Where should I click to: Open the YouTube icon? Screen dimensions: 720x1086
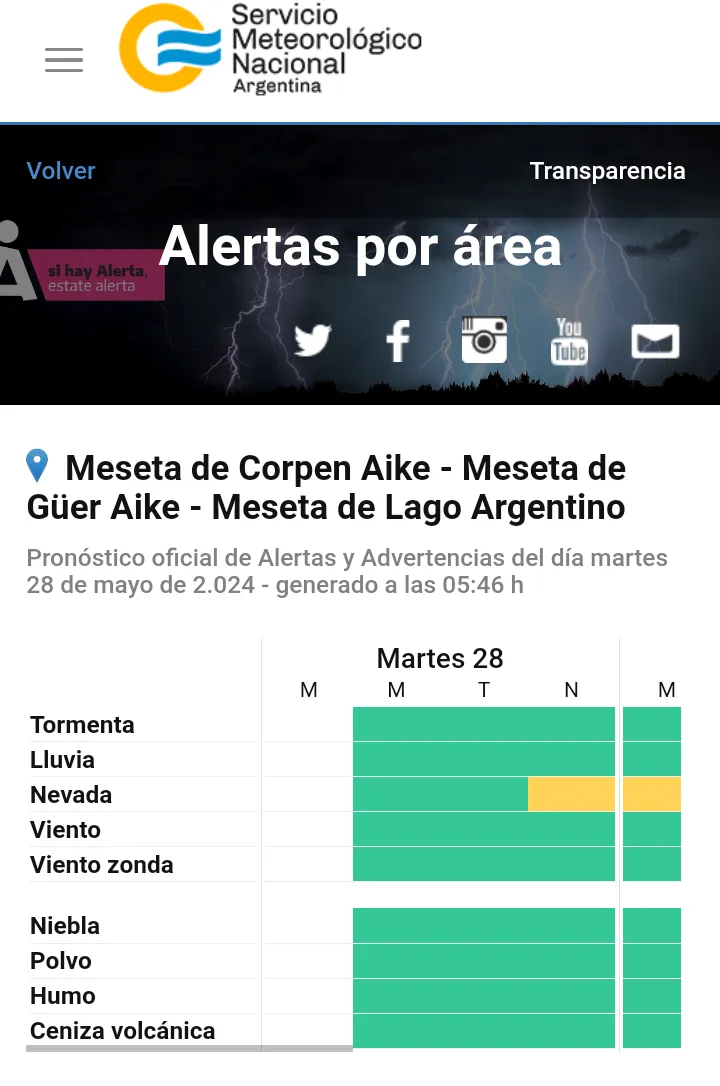point(569,341)
